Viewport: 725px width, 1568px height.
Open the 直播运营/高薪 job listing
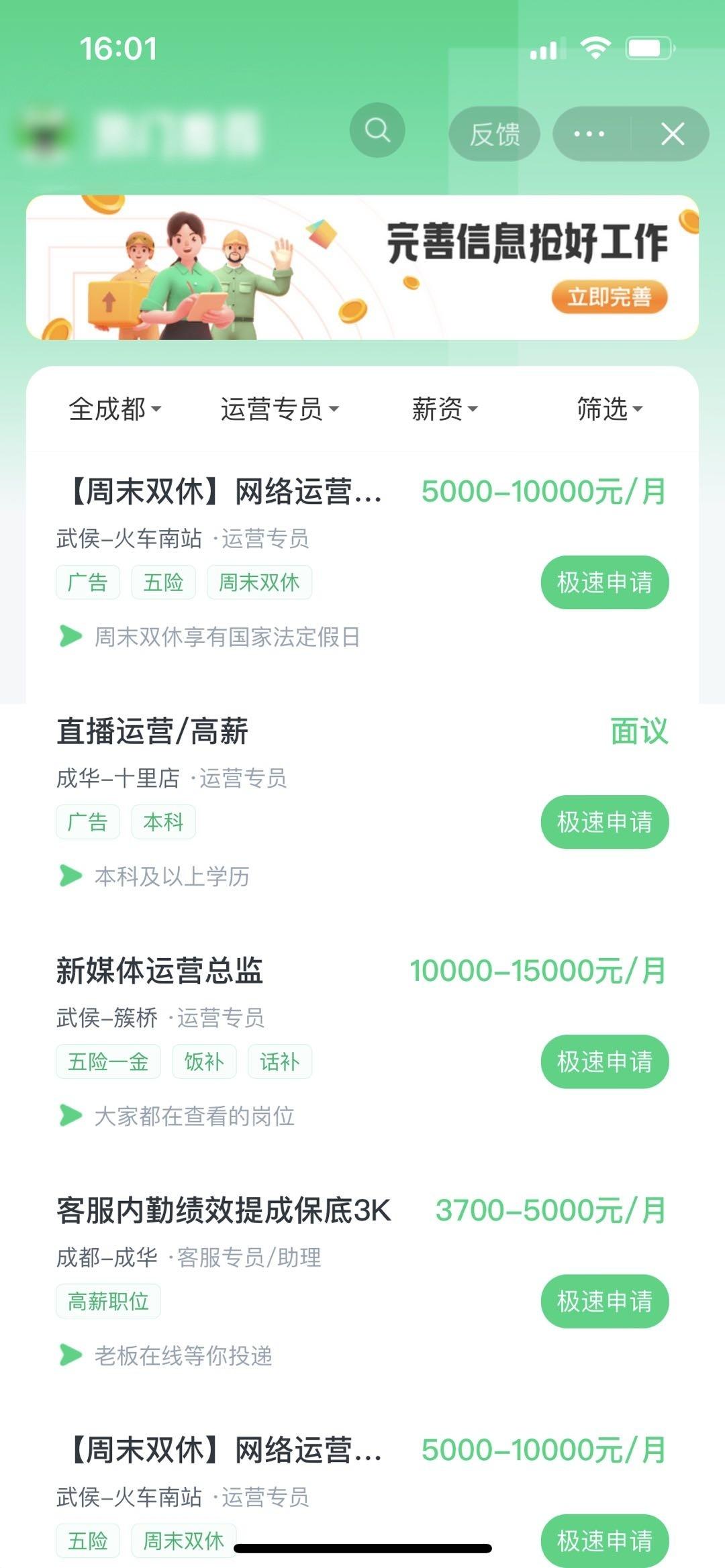click(x=153, y=731)
